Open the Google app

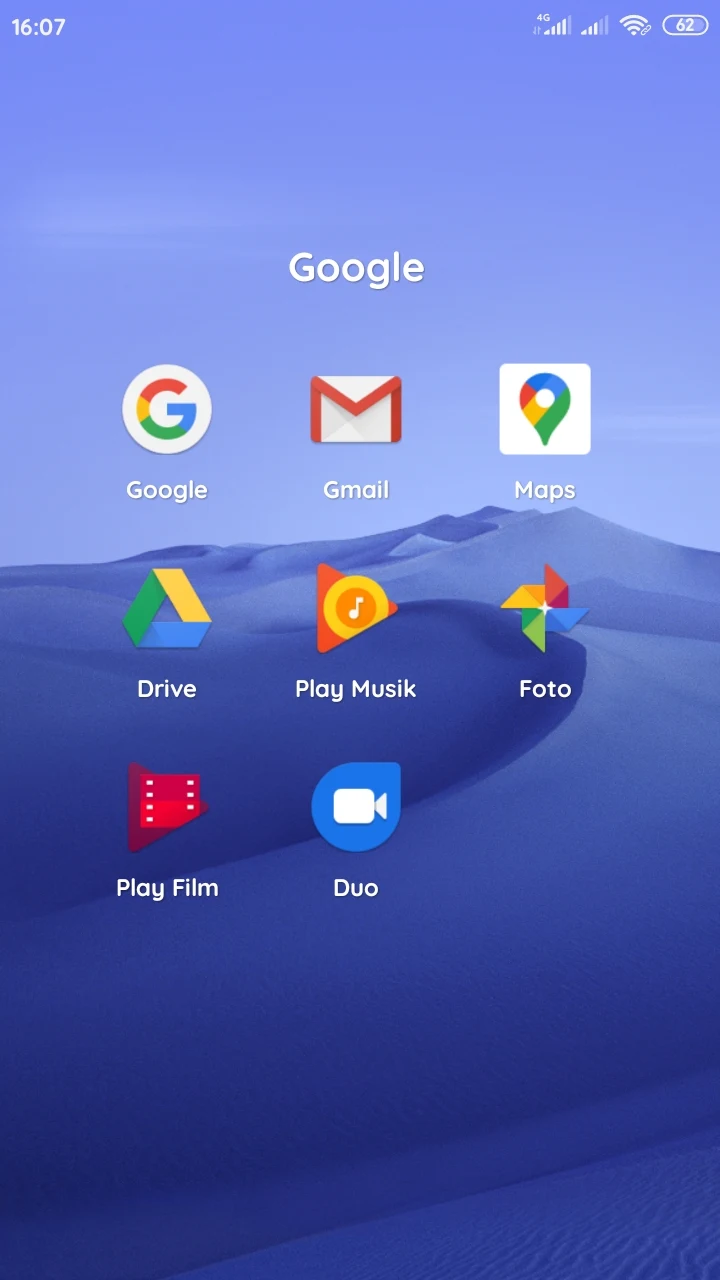[x=167, y=410]
